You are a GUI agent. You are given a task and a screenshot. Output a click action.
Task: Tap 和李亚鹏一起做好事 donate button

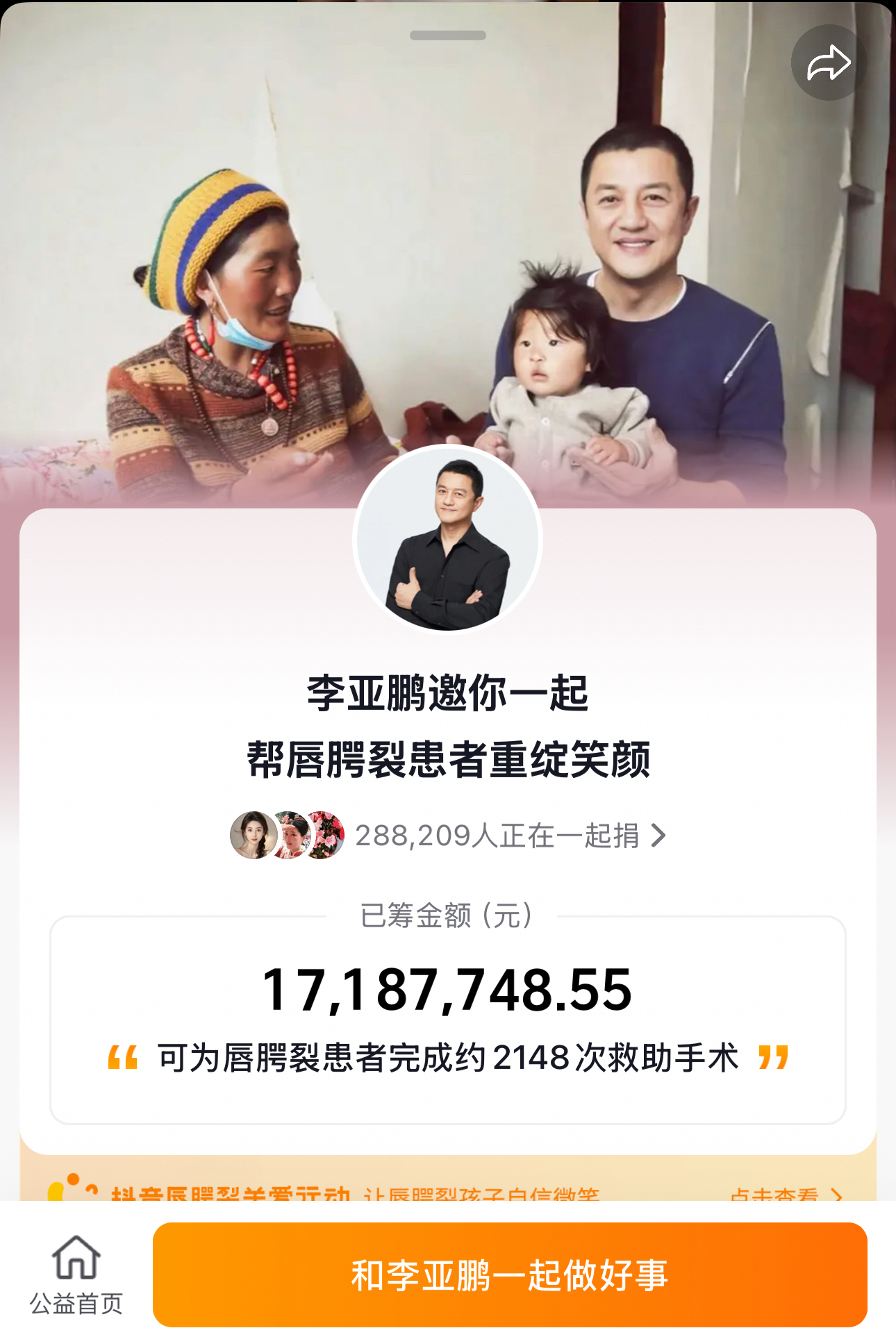pos(509,1275)
